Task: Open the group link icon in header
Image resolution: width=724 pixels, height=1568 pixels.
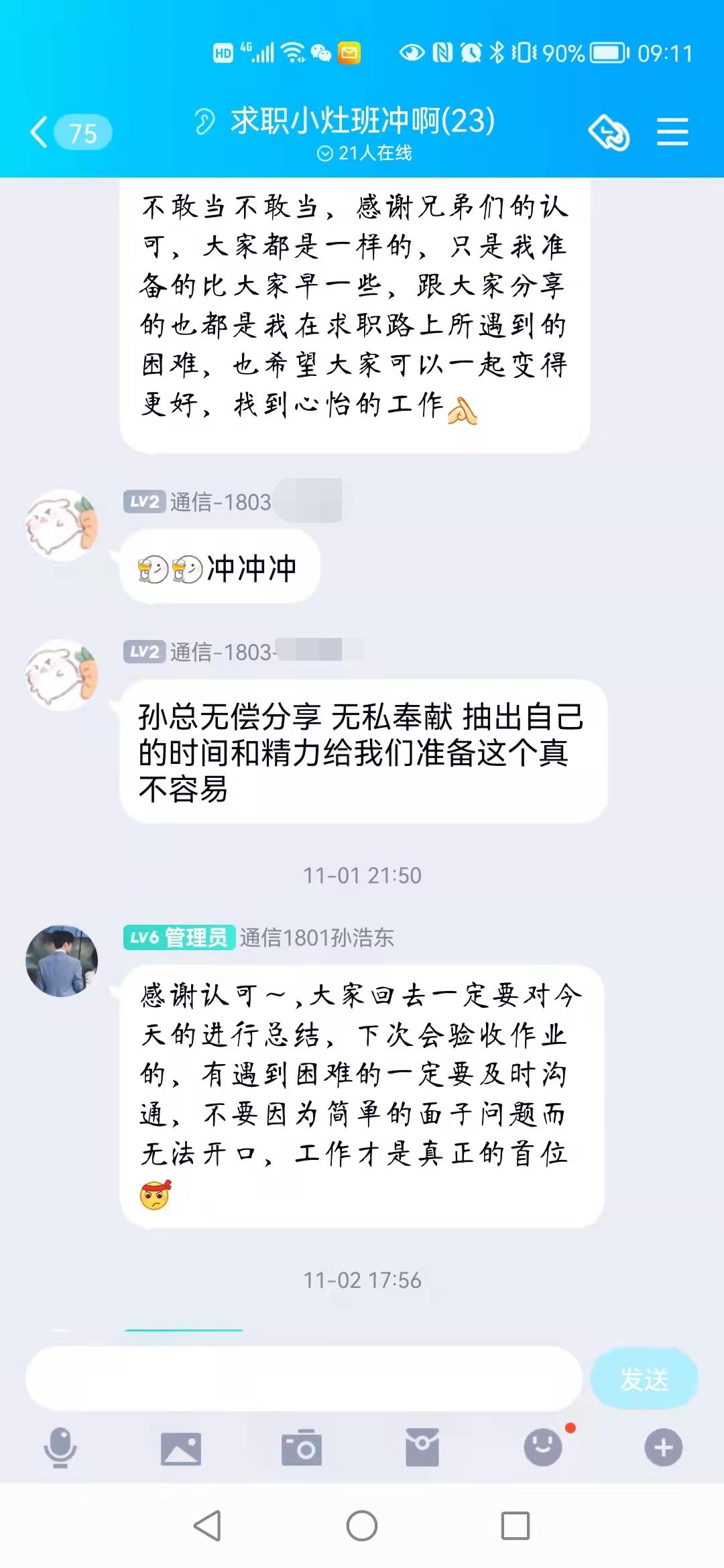Action: coord(608,132)
